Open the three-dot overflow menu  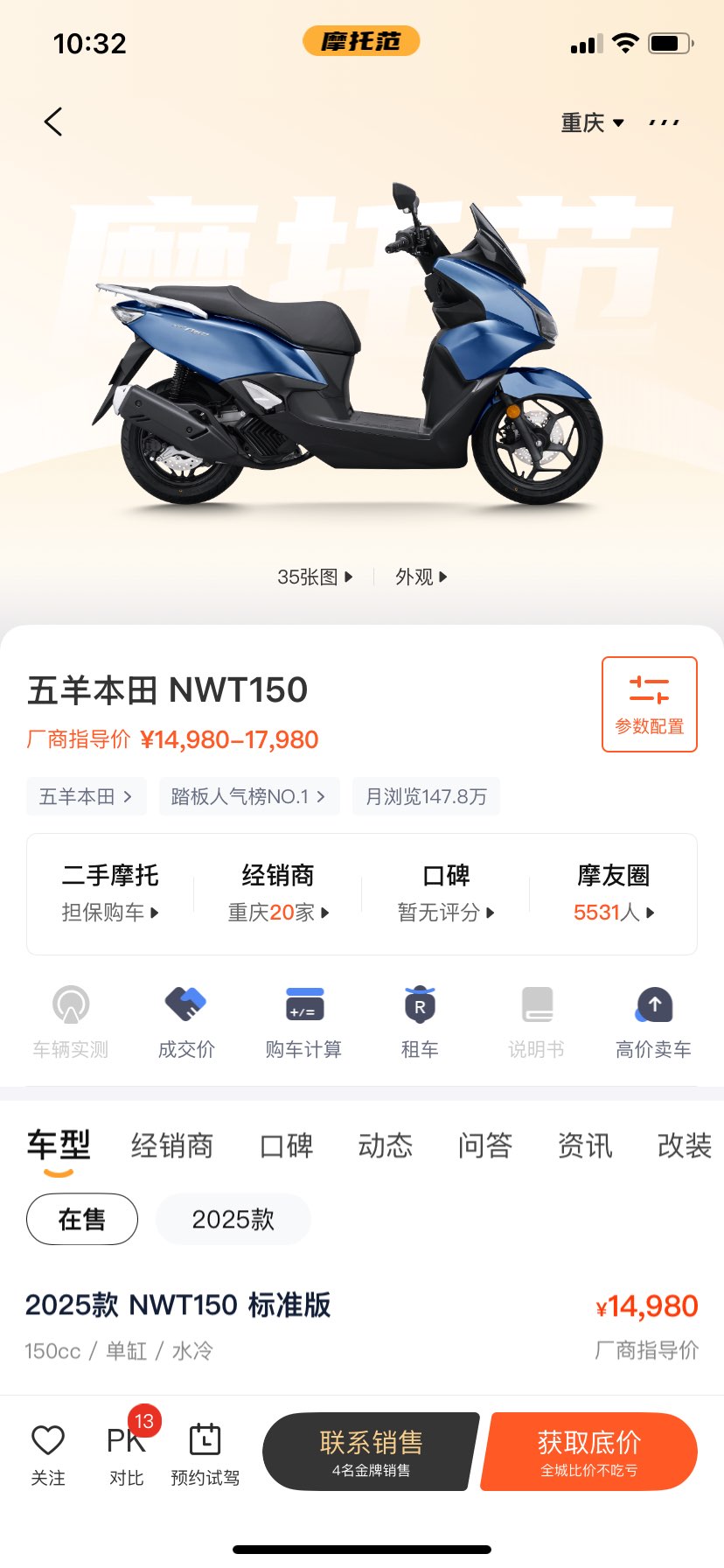[664, 122]
